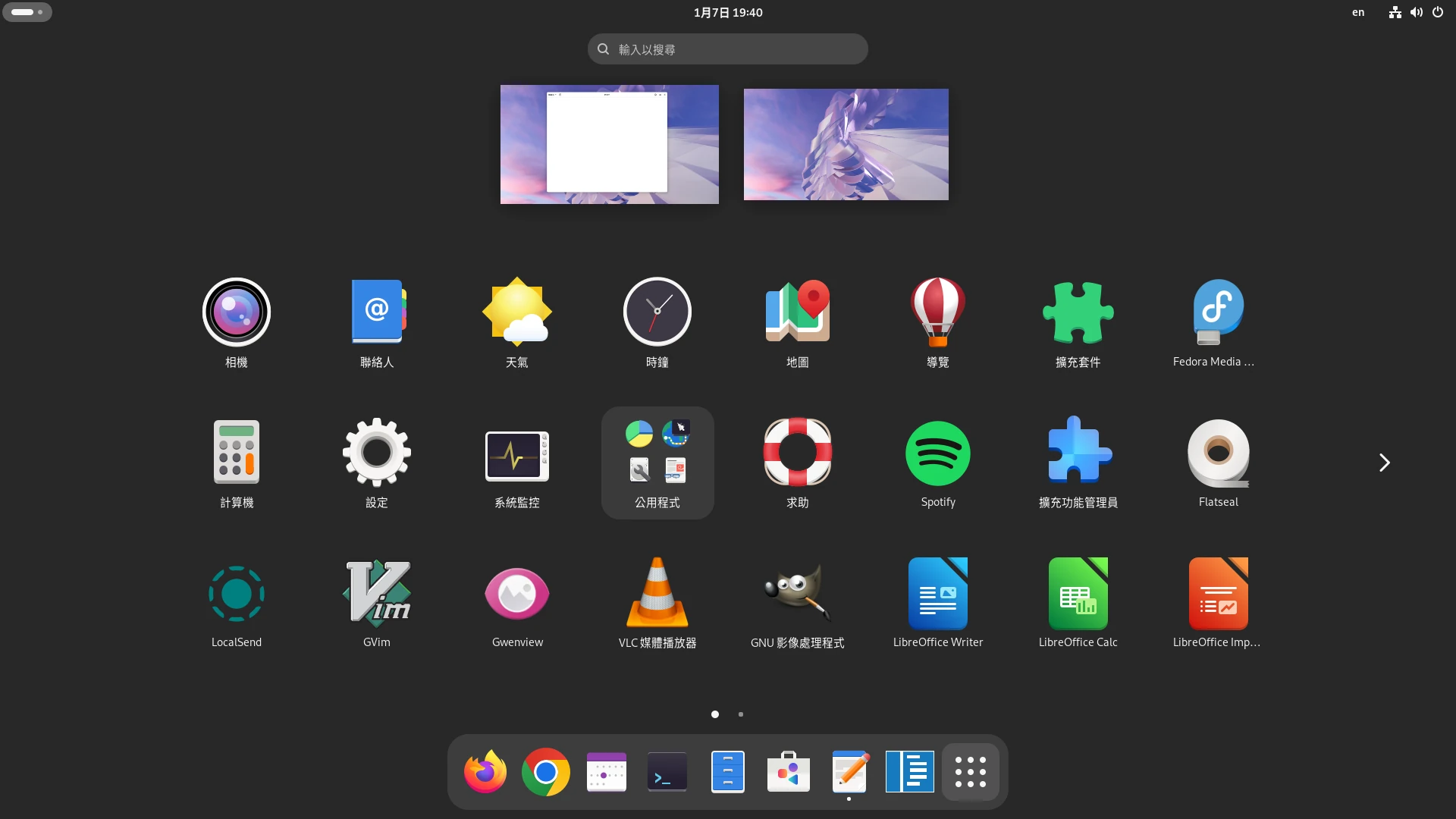Go to next app page arrow

pyautogui.click(x=1384, y=463)
